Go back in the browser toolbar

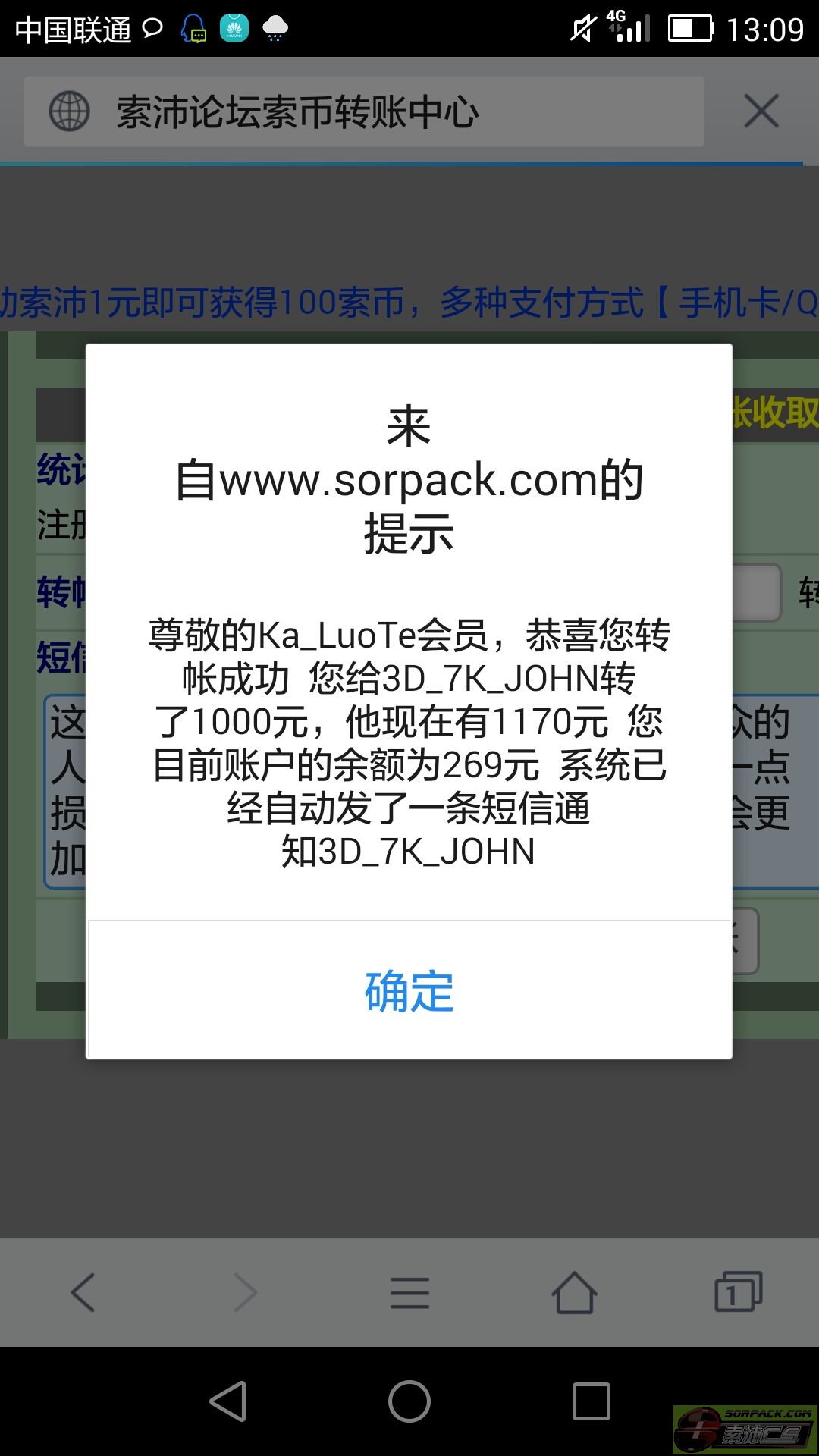[82, 1292]
